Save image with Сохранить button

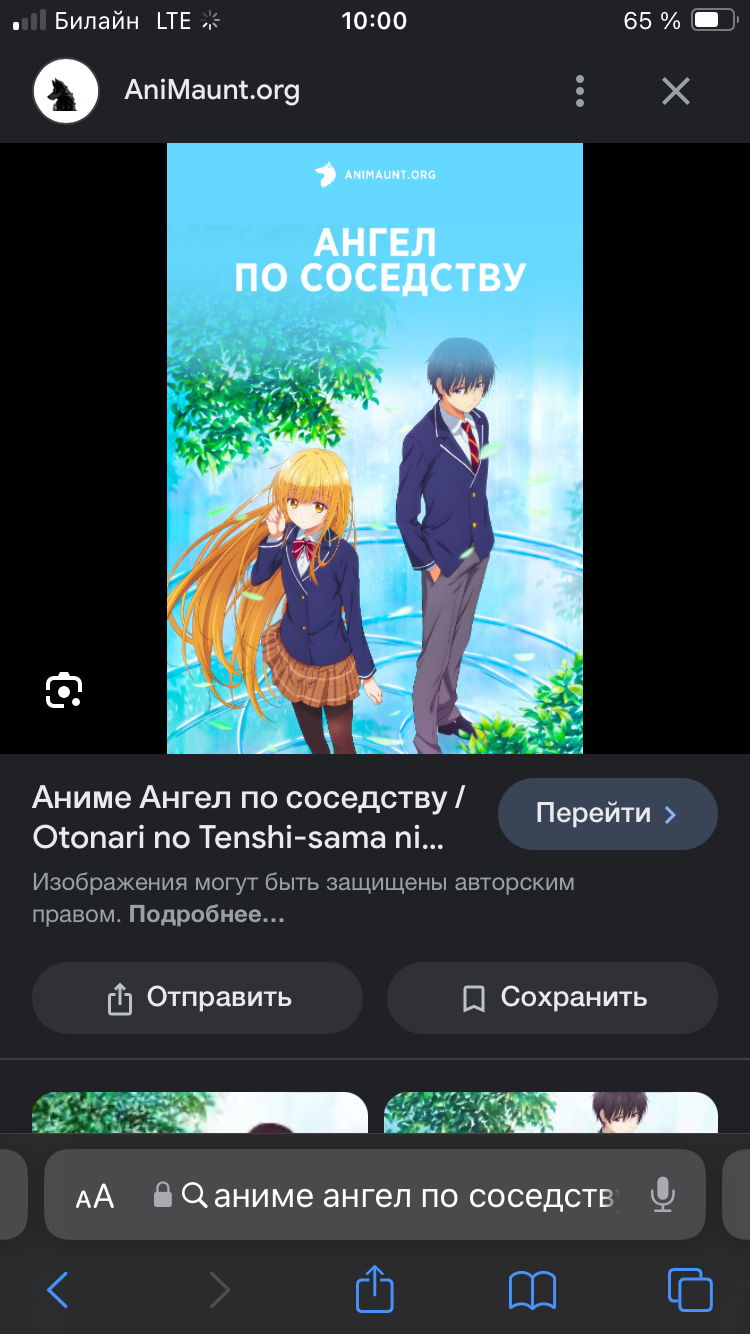(x=552, y=997)
